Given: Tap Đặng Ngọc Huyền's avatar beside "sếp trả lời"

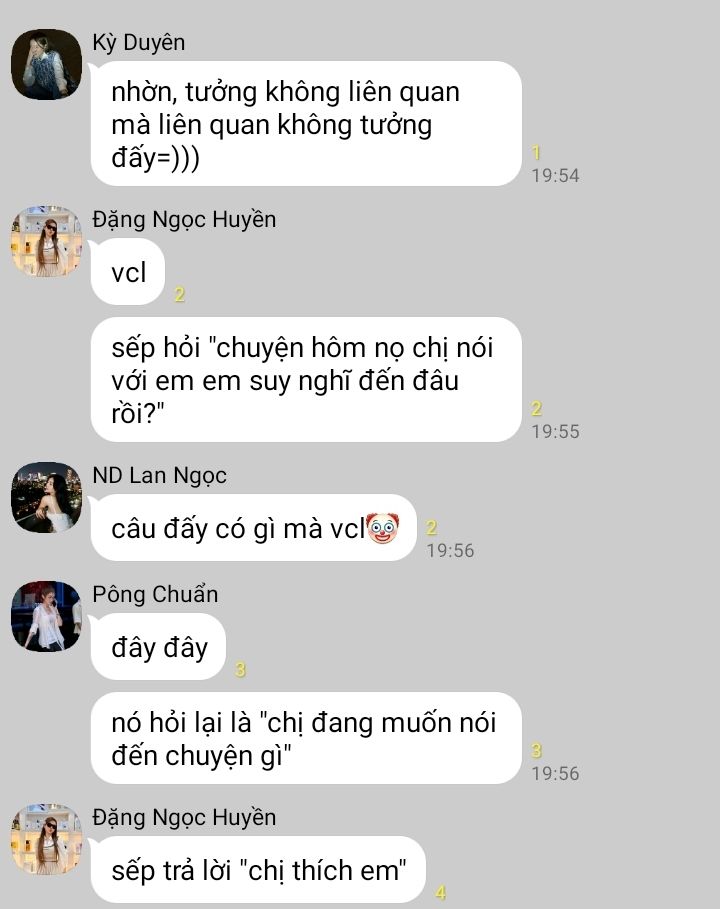Looking at the screenshot, I should 46,839.
